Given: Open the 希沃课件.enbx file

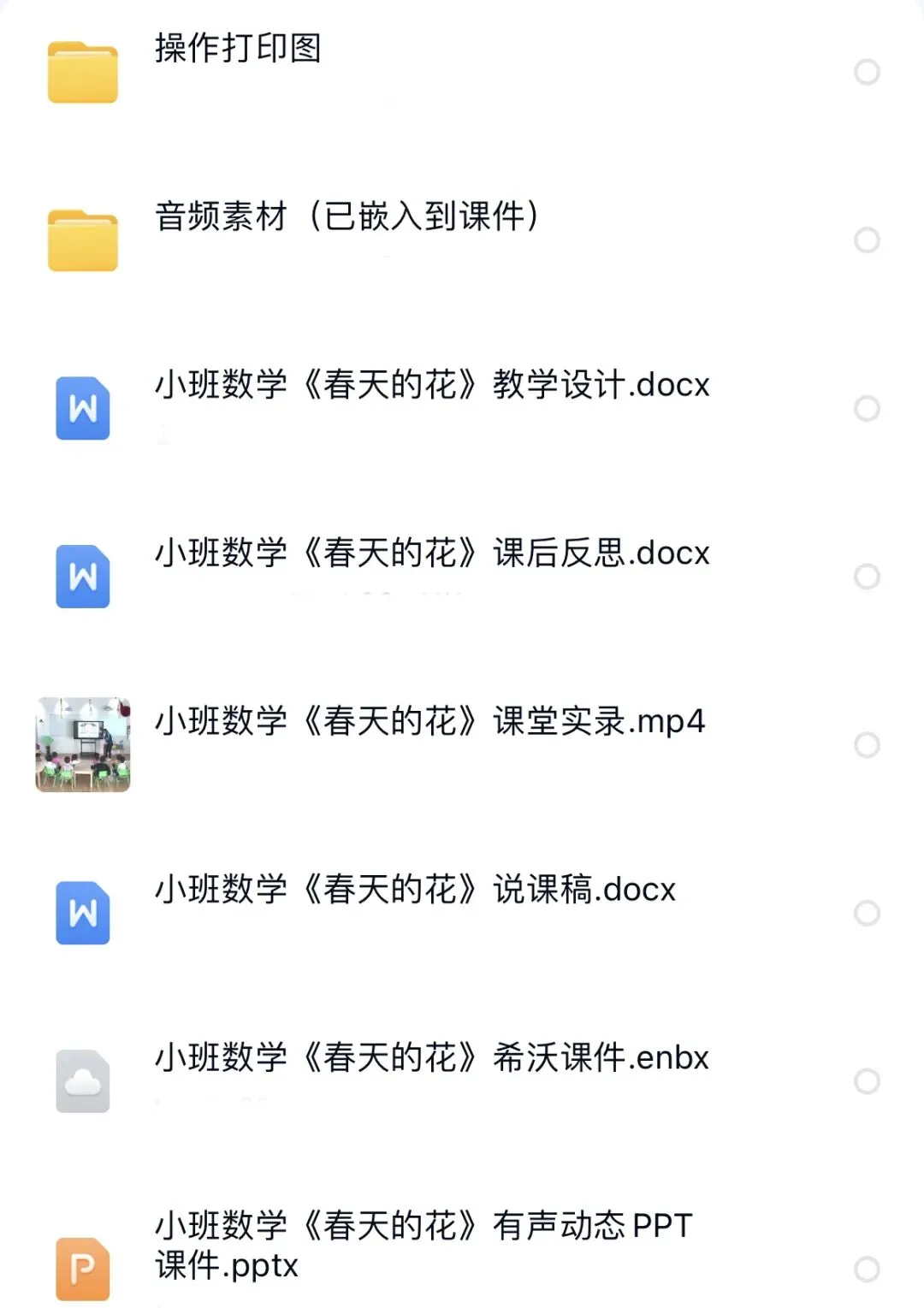Looking at the screenshot, I should pos(432,1058).
